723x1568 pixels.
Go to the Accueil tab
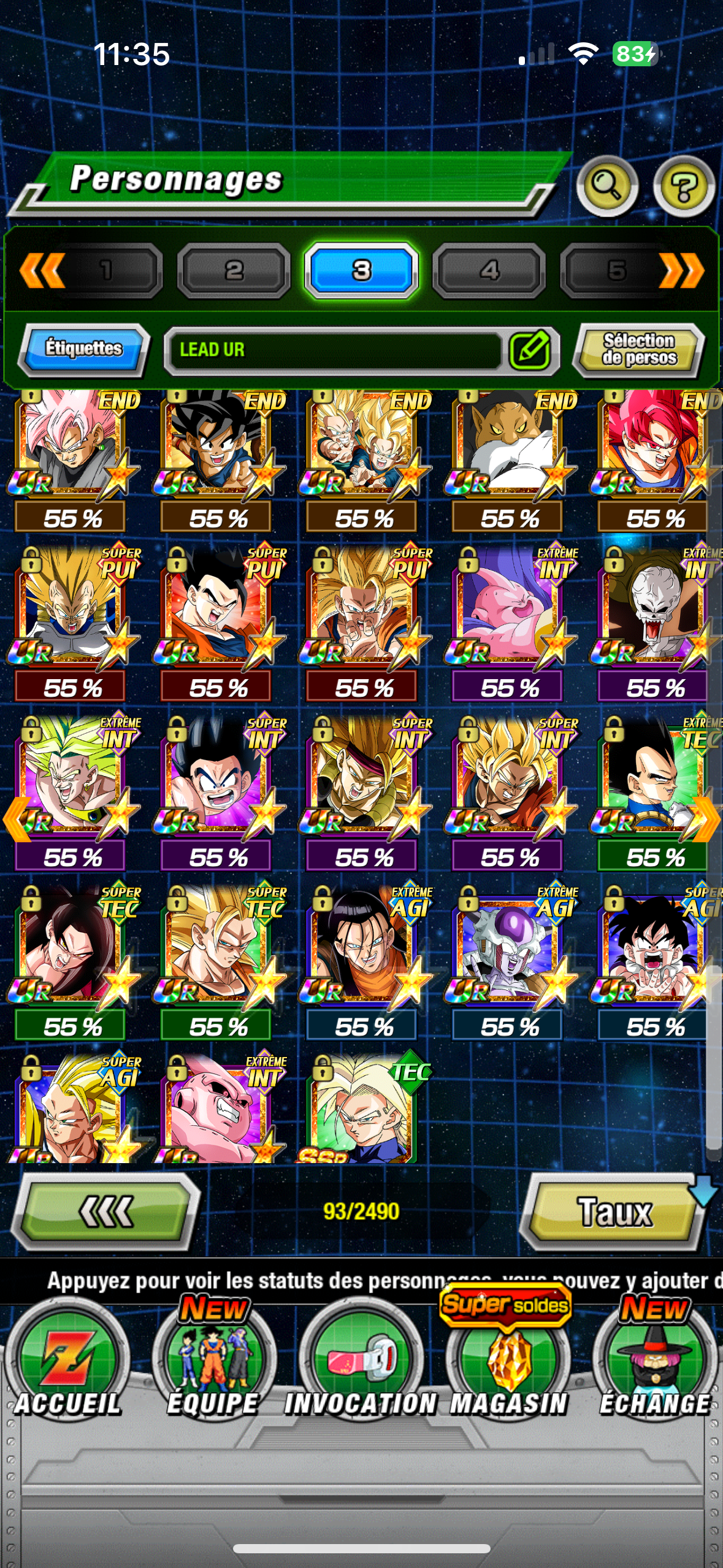tap(67, 1369)
